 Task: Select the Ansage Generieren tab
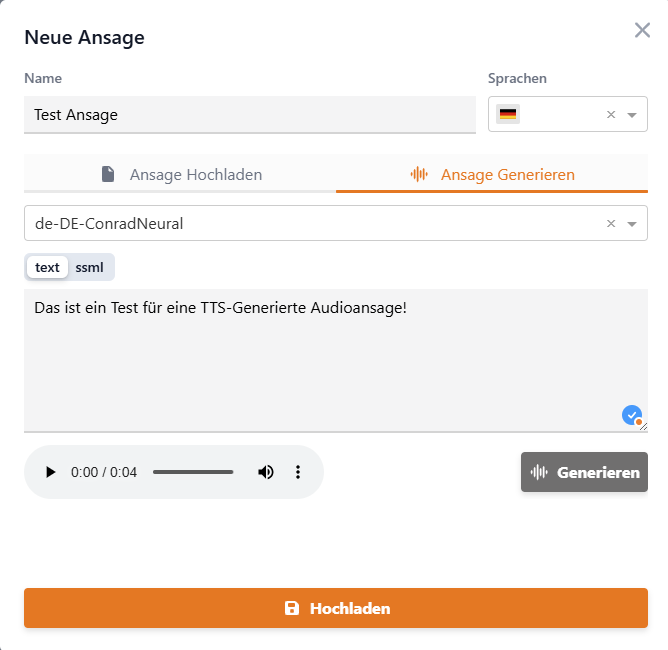492,175
